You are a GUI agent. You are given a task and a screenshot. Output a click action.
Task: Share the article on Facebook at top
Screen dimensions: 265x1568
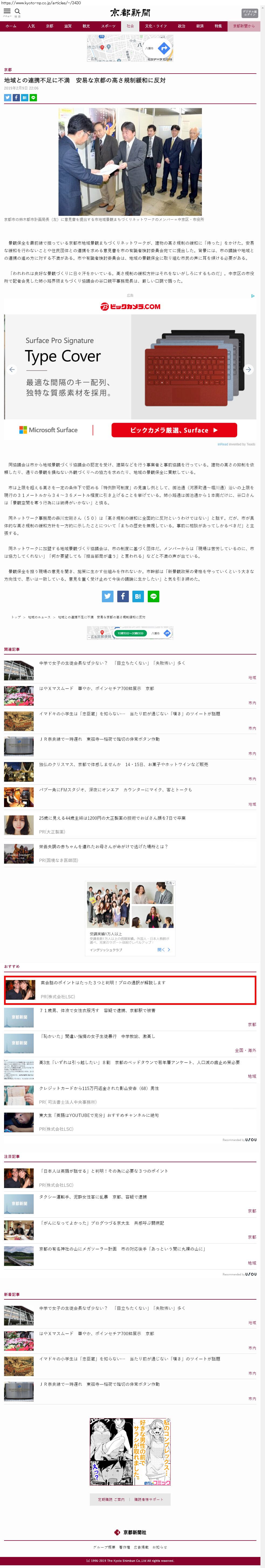click(x=16, y=97)
